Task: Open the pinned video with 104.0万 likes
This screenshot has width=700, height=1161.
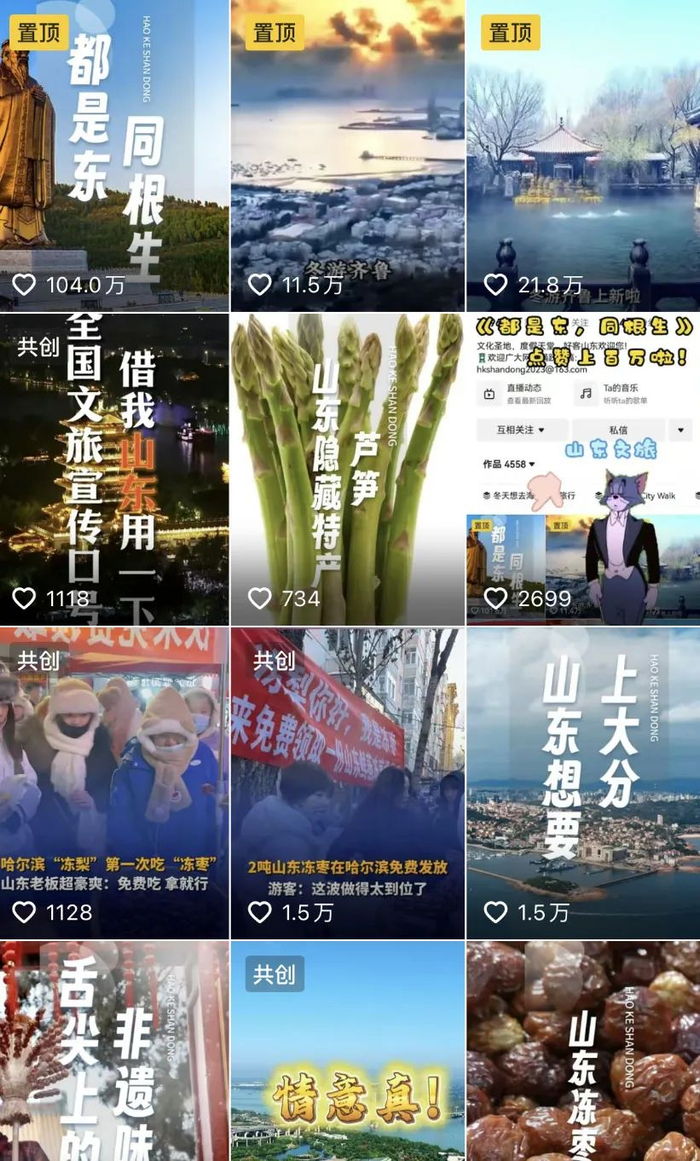Action: coord(114,155)
